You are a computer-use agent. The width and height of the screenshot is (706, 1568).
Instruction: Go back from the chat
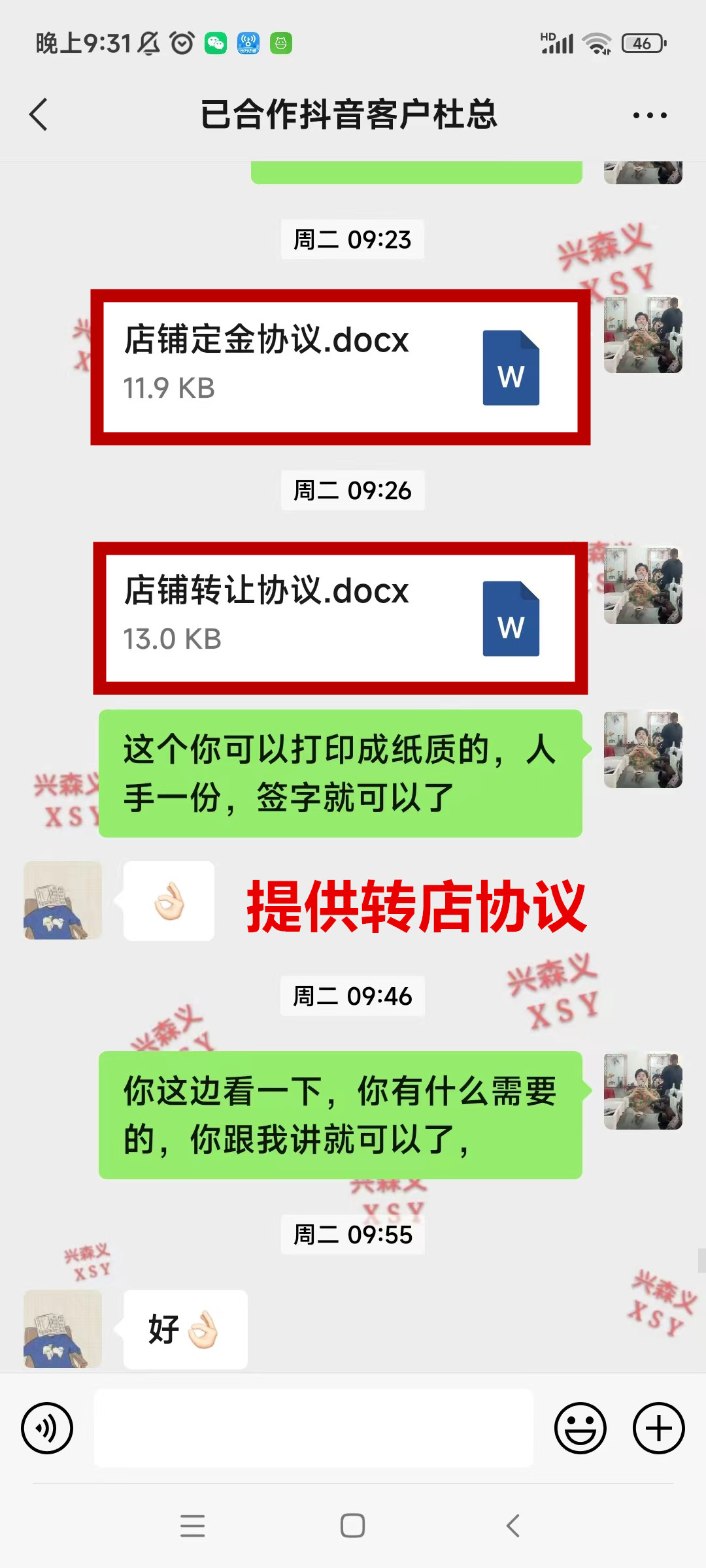pos(39,115)
